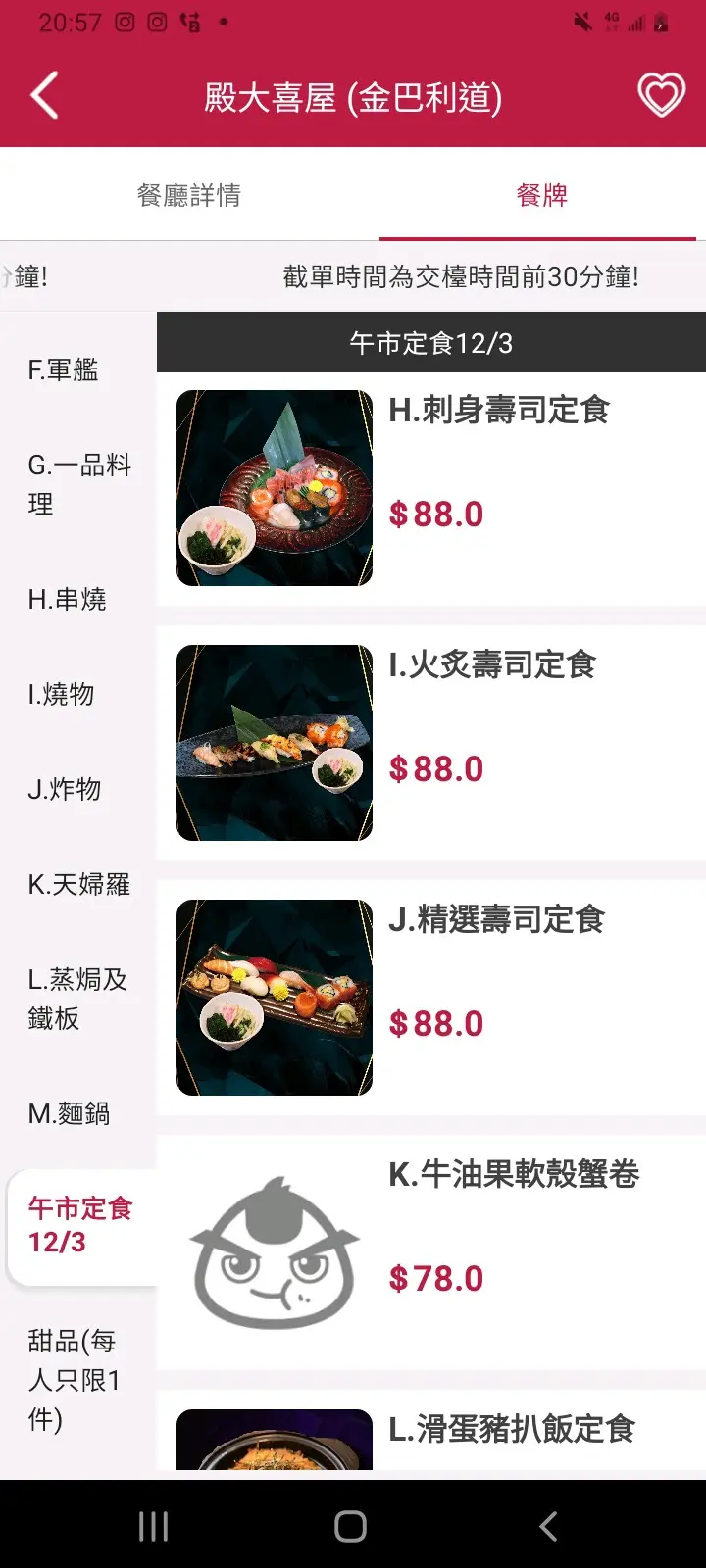Open the L.蒸焗及鐵板 category
This screenshot has width=706, height=1568.
(x=78, y=999)
